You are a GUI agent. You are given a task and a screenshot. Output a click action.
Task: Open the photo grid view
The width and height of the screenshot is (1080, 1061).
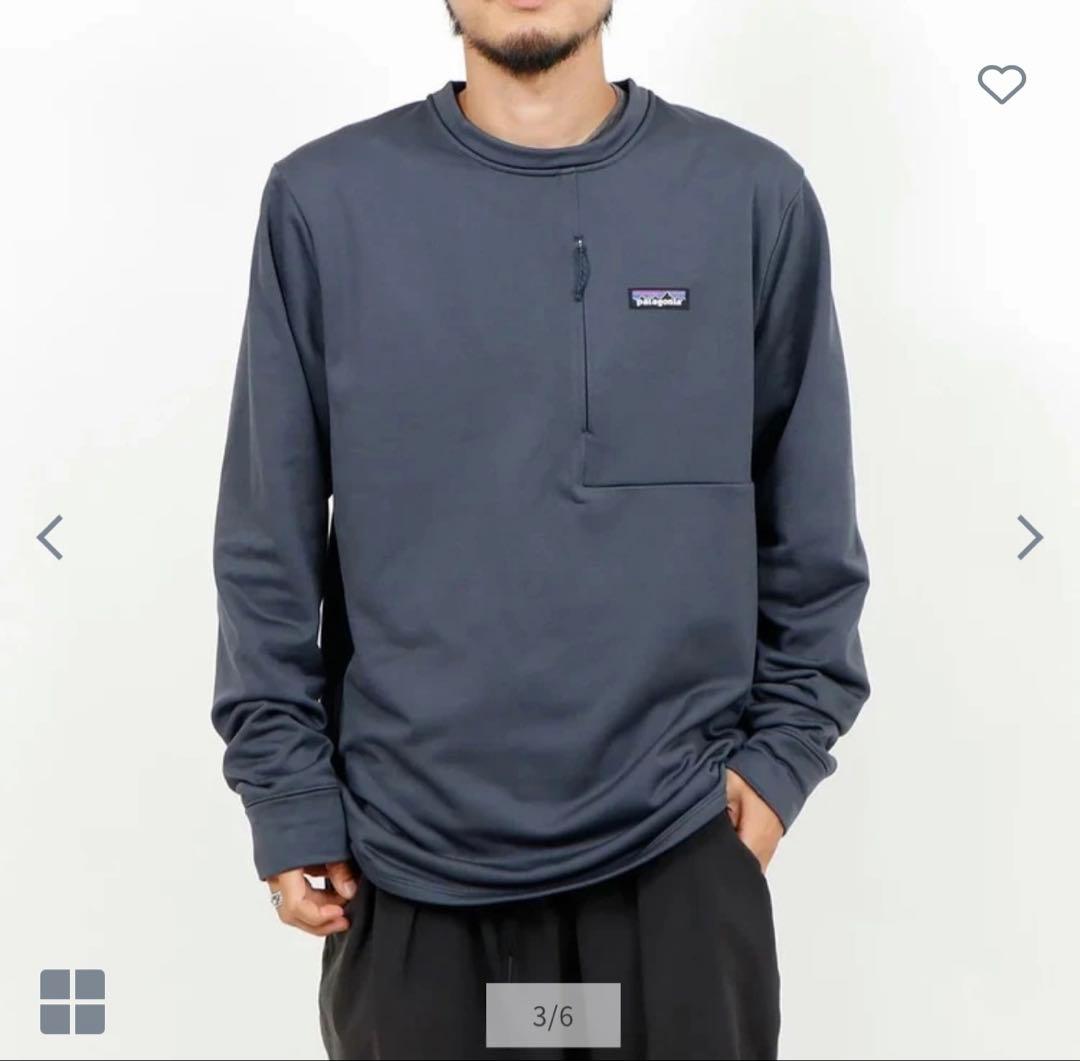point(72,1001)
